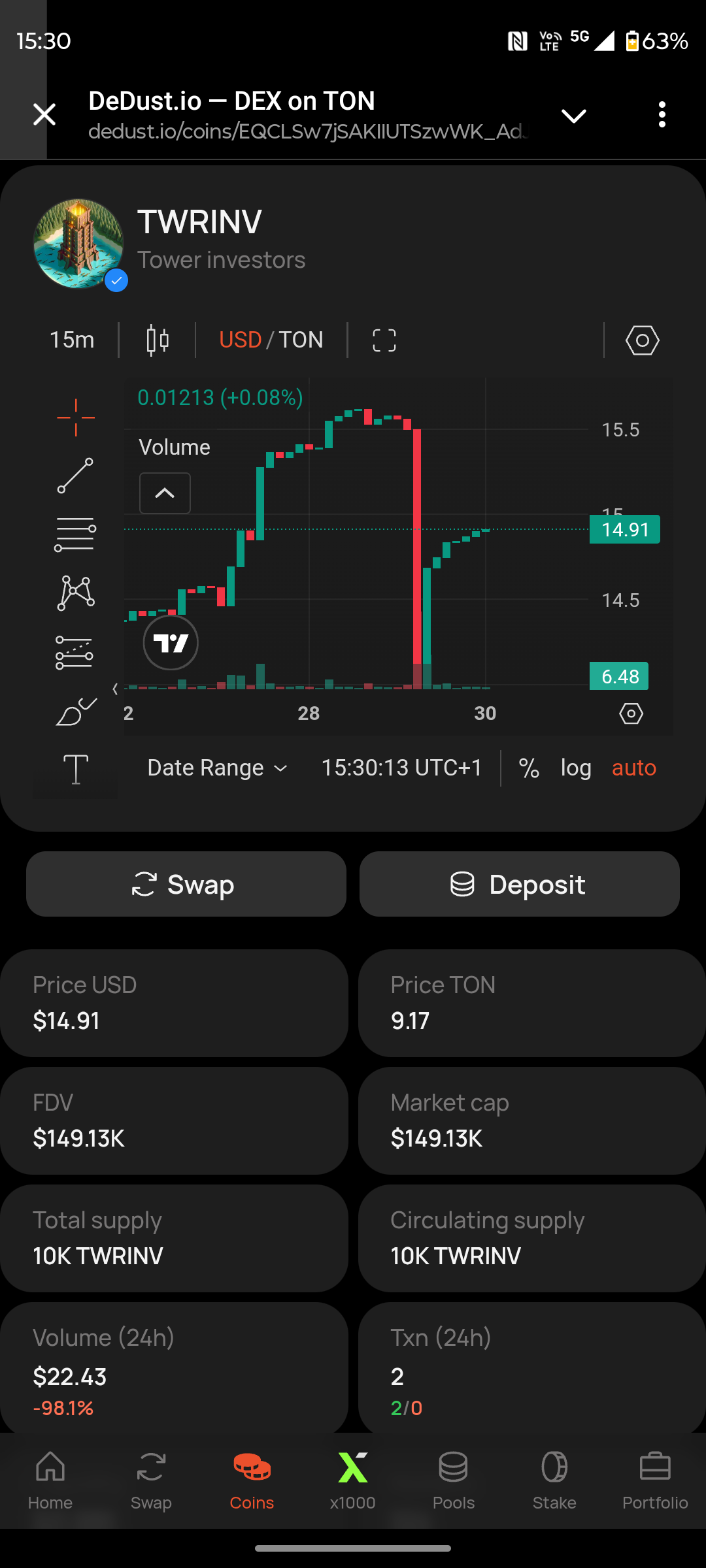Collapse the Volume indicator legend
The width and height of the screenshot is (706, 1568).
click(165, 493)
